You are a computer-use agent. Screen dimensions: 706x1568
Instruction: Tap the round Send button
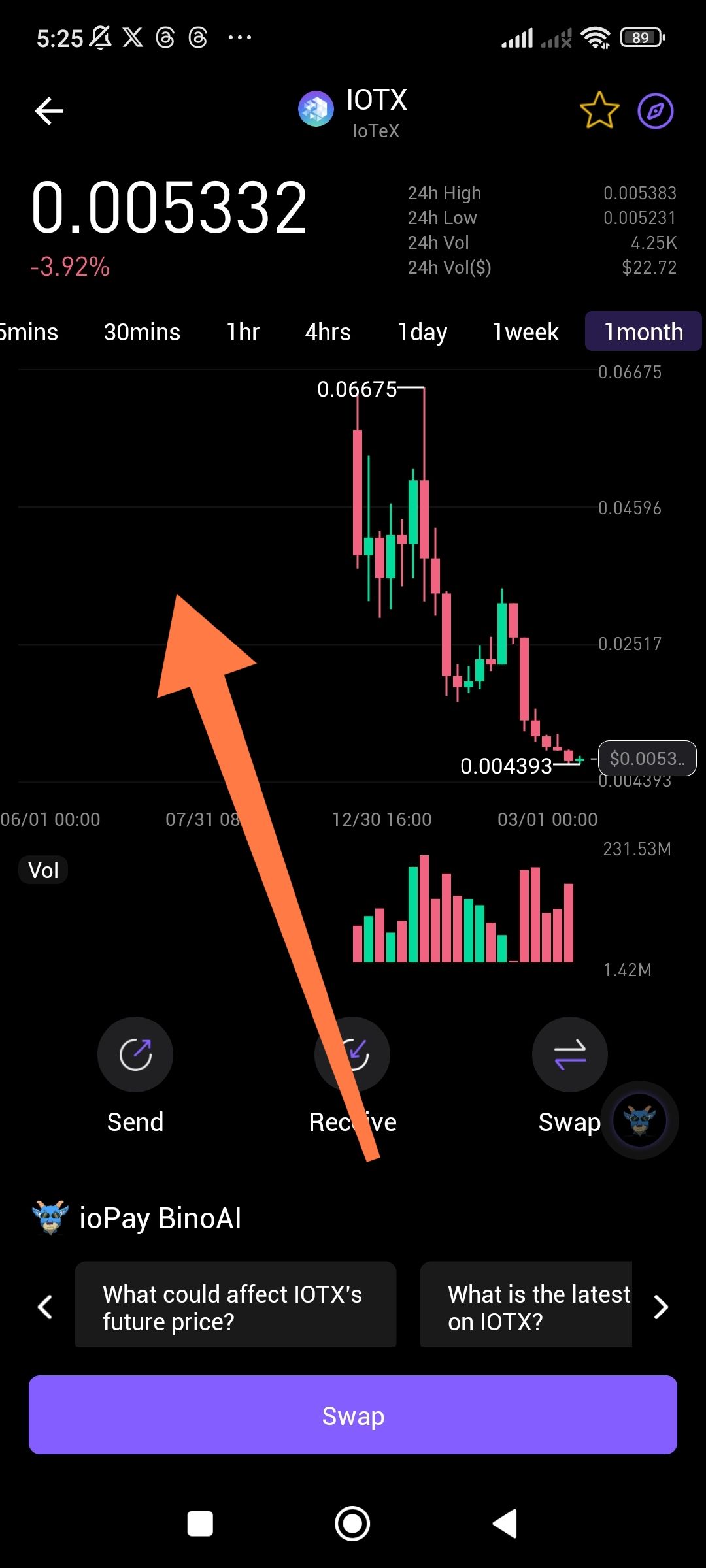point(135,1054)
